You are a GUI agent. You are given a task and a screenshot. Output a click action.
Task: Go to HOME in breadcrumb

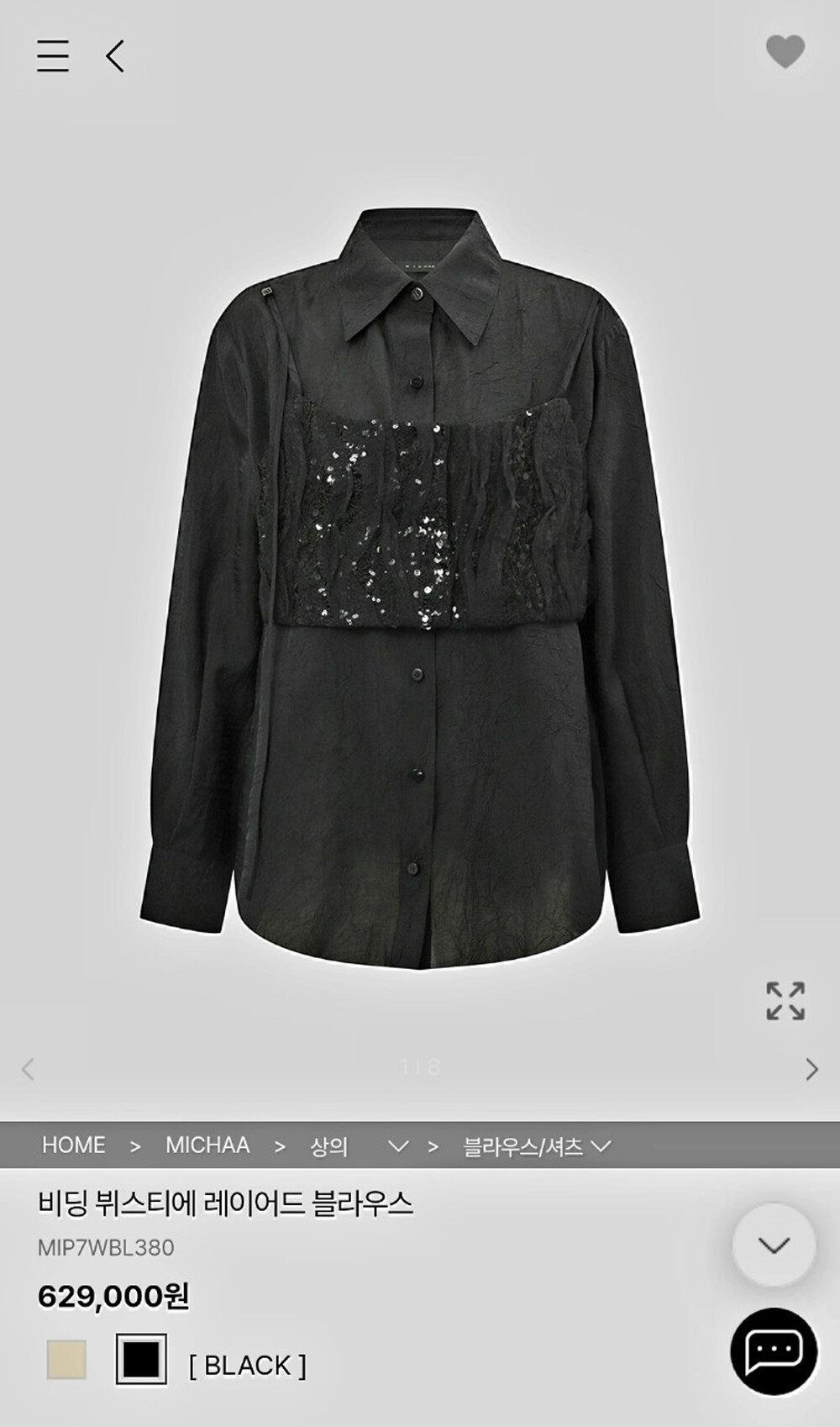pos(74,1145)
